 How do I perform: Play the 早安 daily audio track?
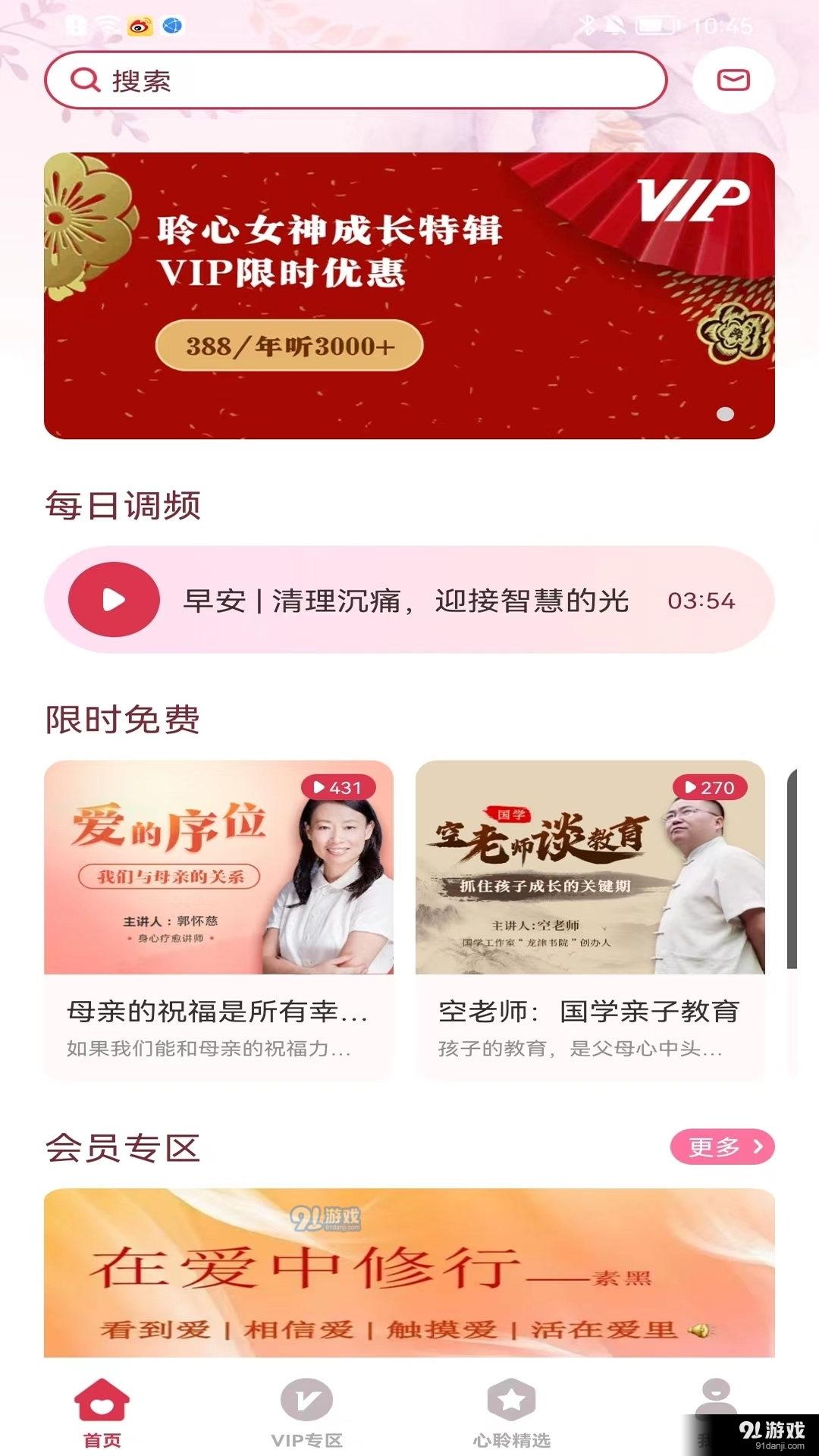click(114, 600)
